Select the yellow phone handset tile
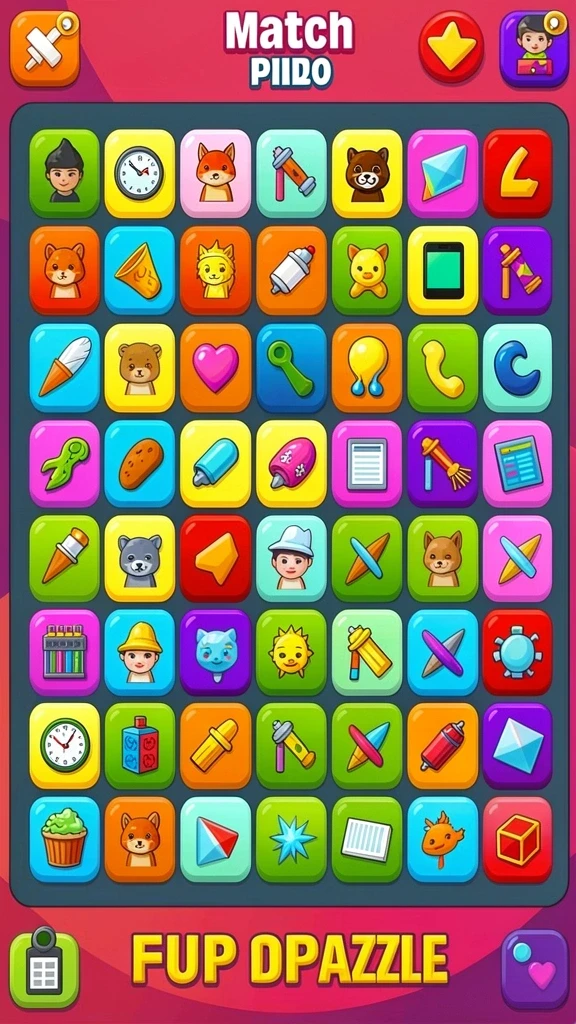The image size is (576, 1024). coord(443,368)
